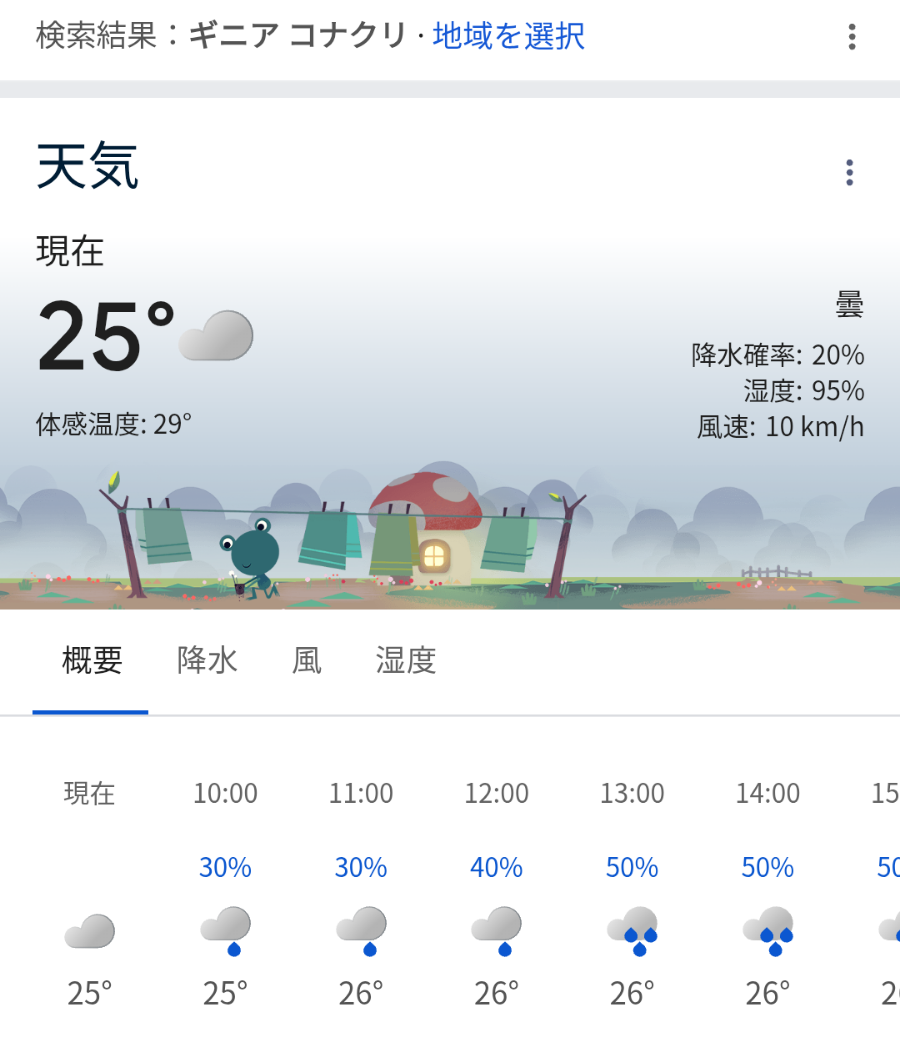Switch to the 湿度 tab
The width and height of the screenshot is (900, 1046).
coord(405,661)
